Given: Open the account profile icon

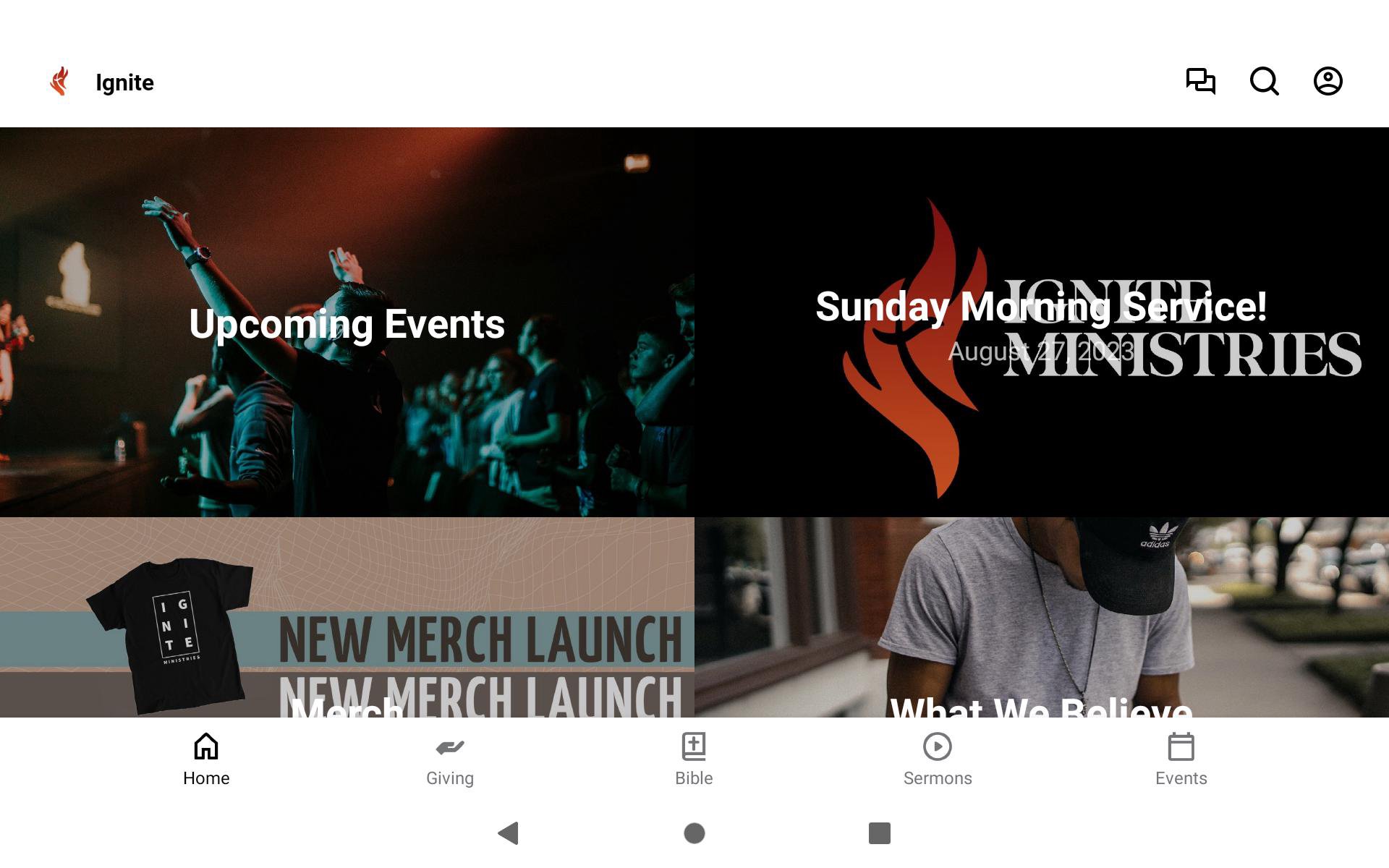Looking at the screenshot, I should [x=1328, y=81].
